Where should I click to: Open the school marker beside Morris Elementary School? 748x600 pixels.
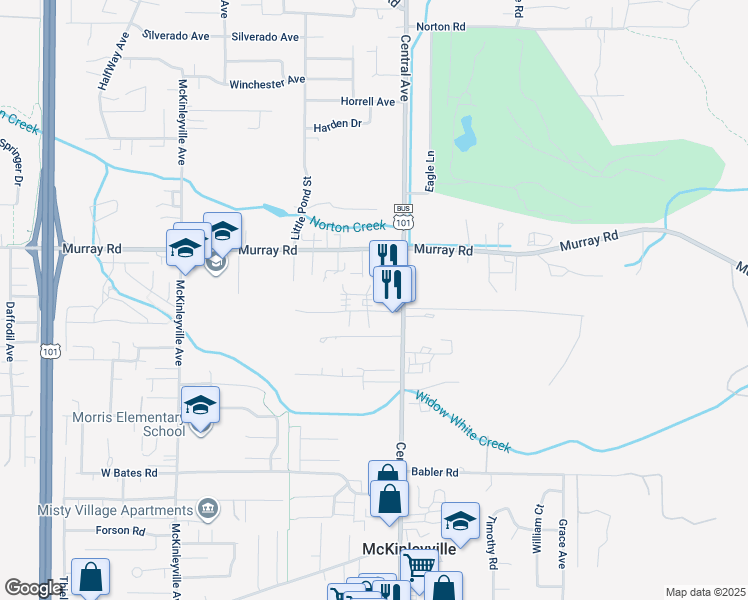click(200, 405)
